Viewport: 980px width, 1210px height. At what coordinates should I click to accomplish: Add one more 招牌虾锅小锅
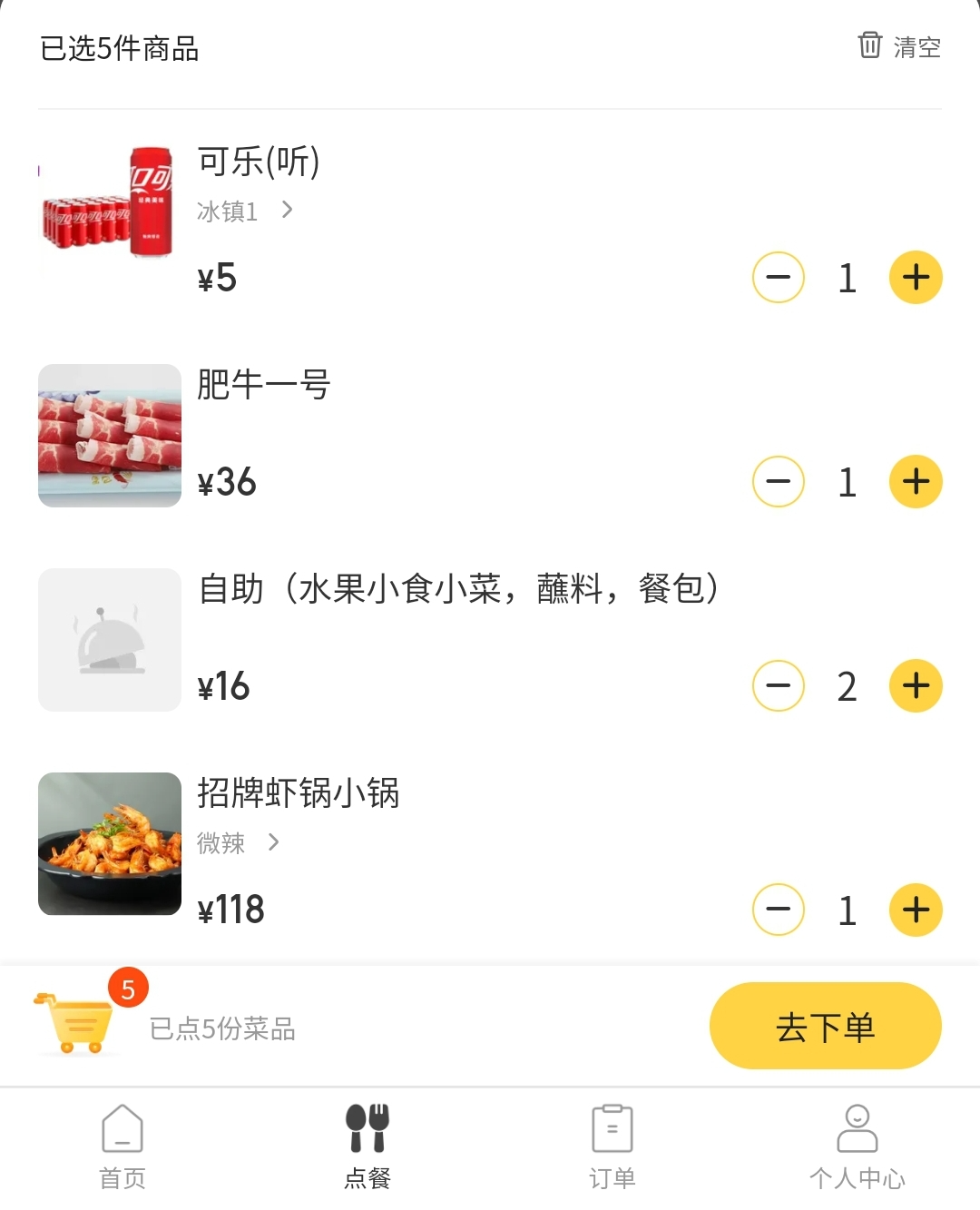[916, 910]
